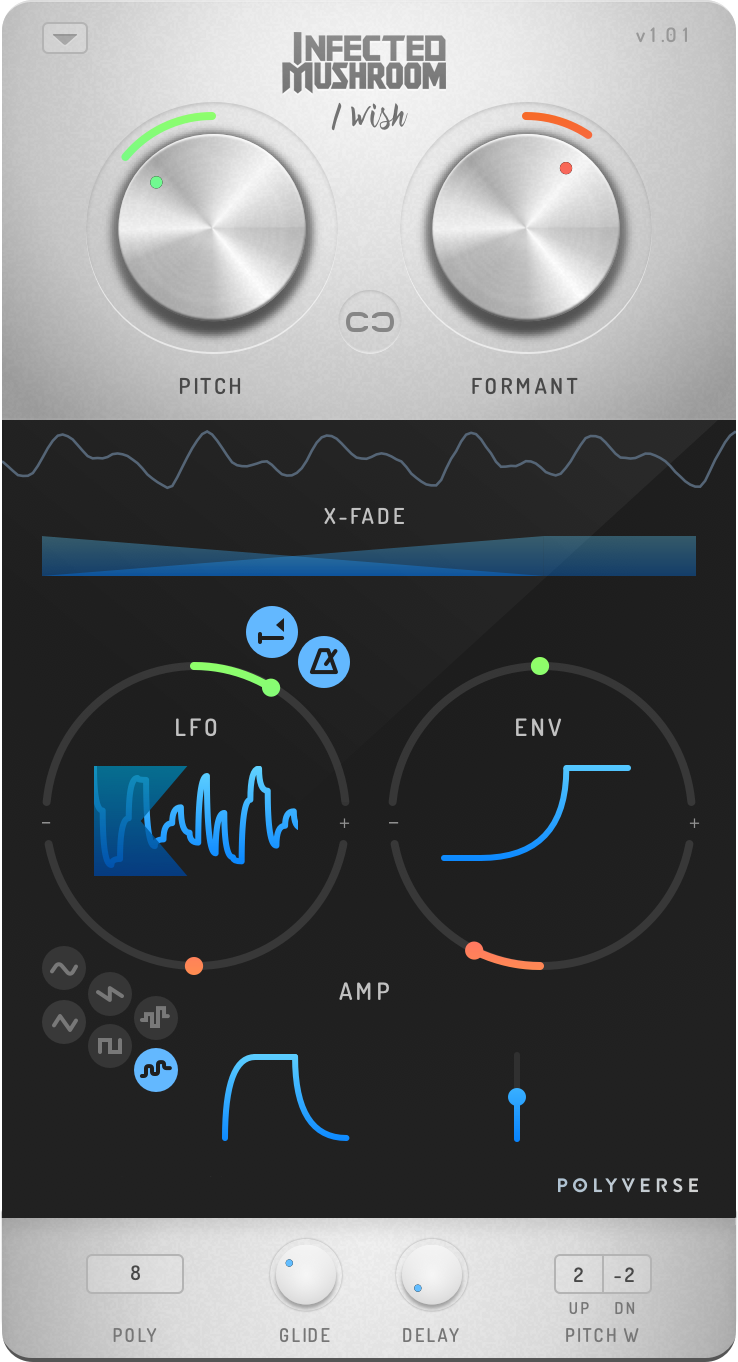The image size is (738, 1362).
Task: Tap the Pitch W up value
Action: (579, 1275)
